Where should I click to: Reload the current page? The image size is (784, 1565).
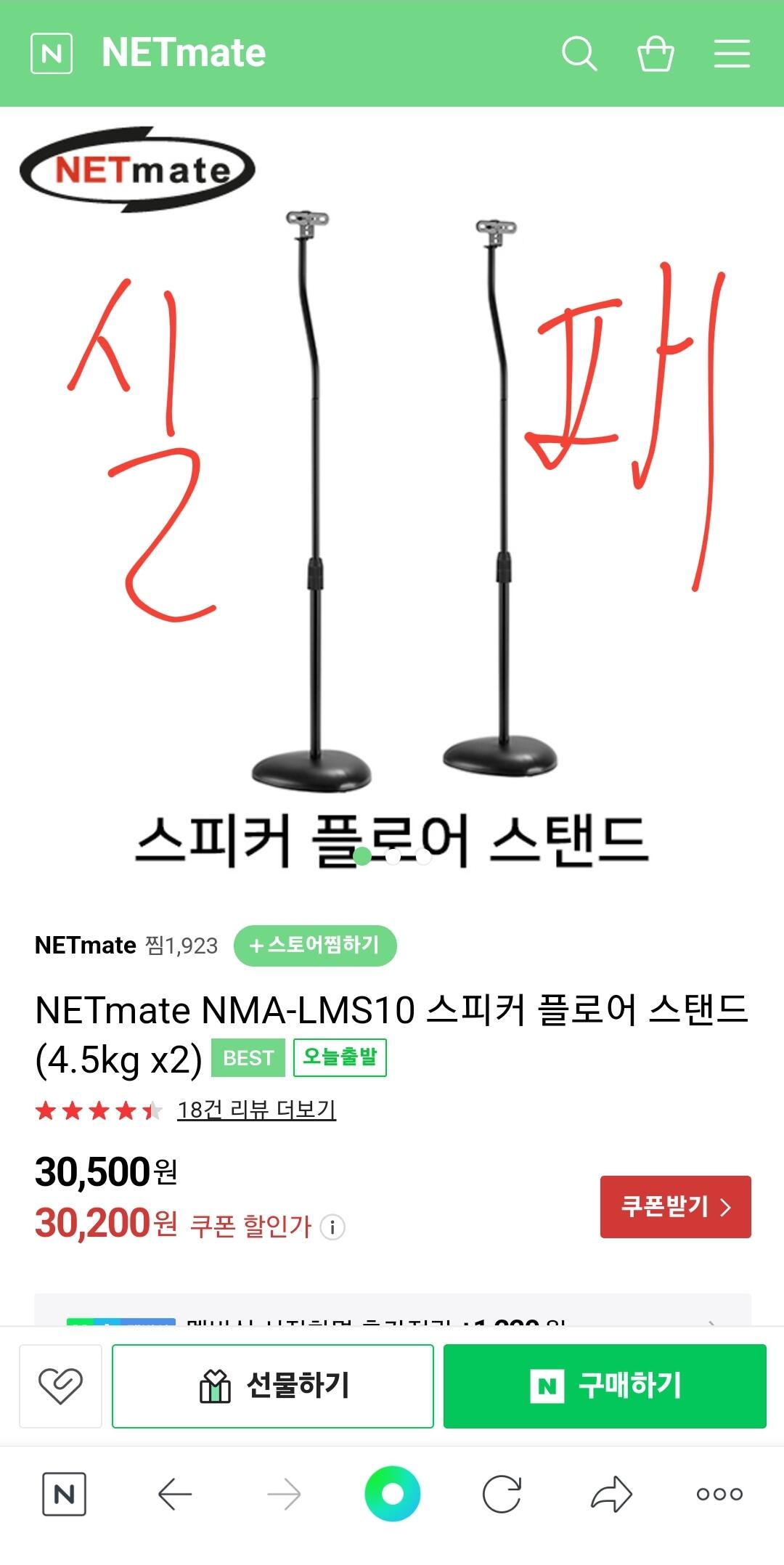tap(502, 1494)
